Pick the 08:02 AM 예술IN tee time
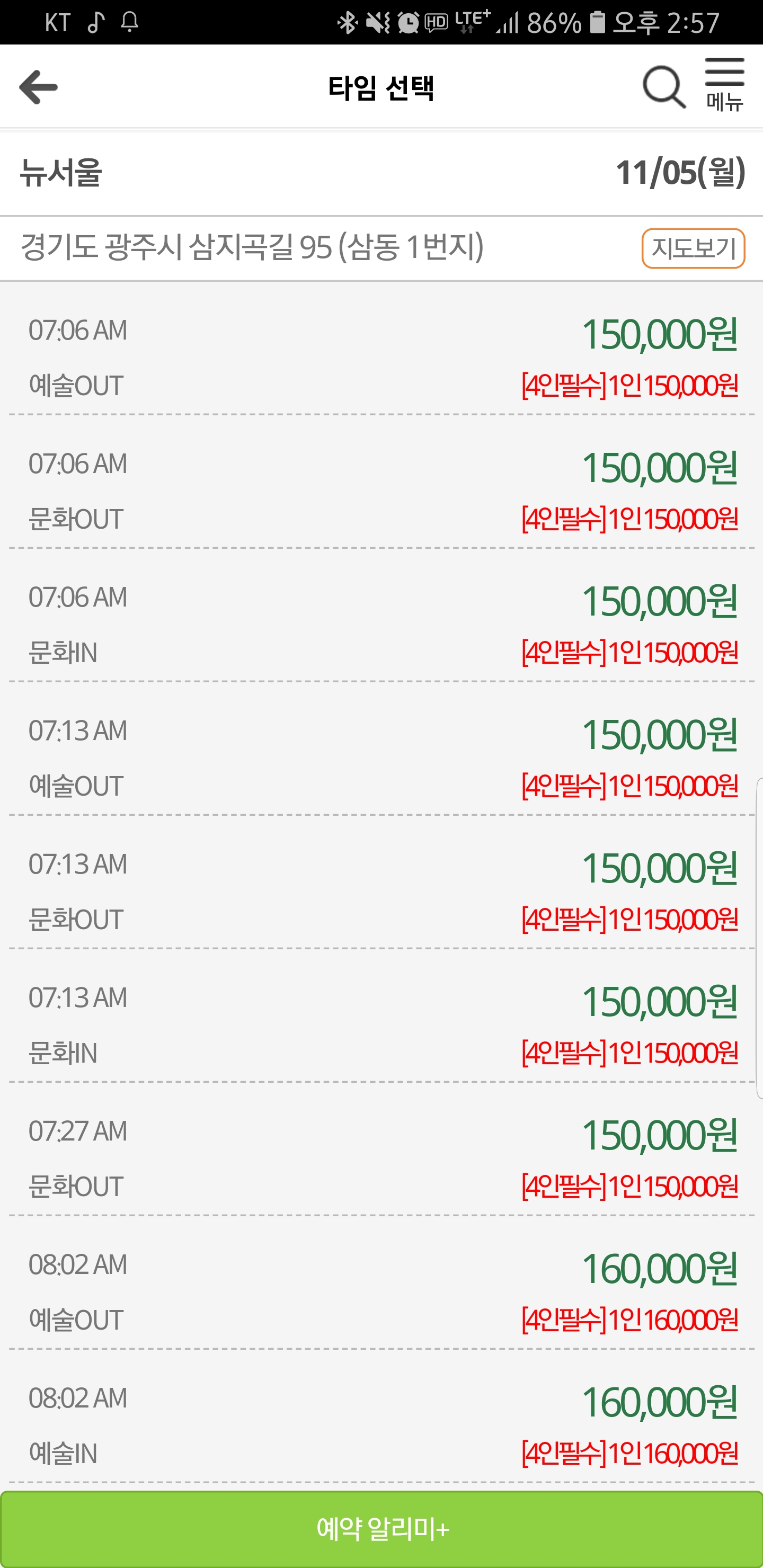This screenshot has height=1568, width=763. [x=382, y=1424]
